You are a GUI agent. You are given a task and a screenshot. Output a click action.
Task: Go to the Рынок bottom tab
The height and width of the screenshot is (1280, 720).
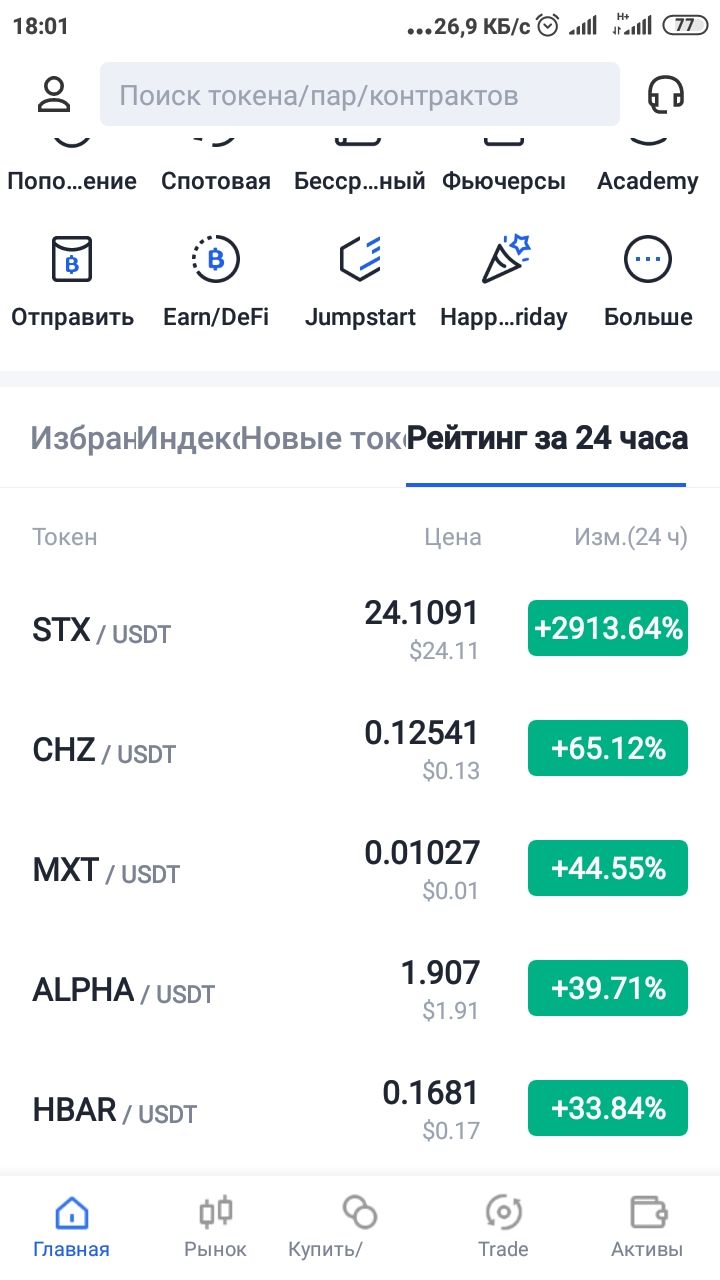215,1227
